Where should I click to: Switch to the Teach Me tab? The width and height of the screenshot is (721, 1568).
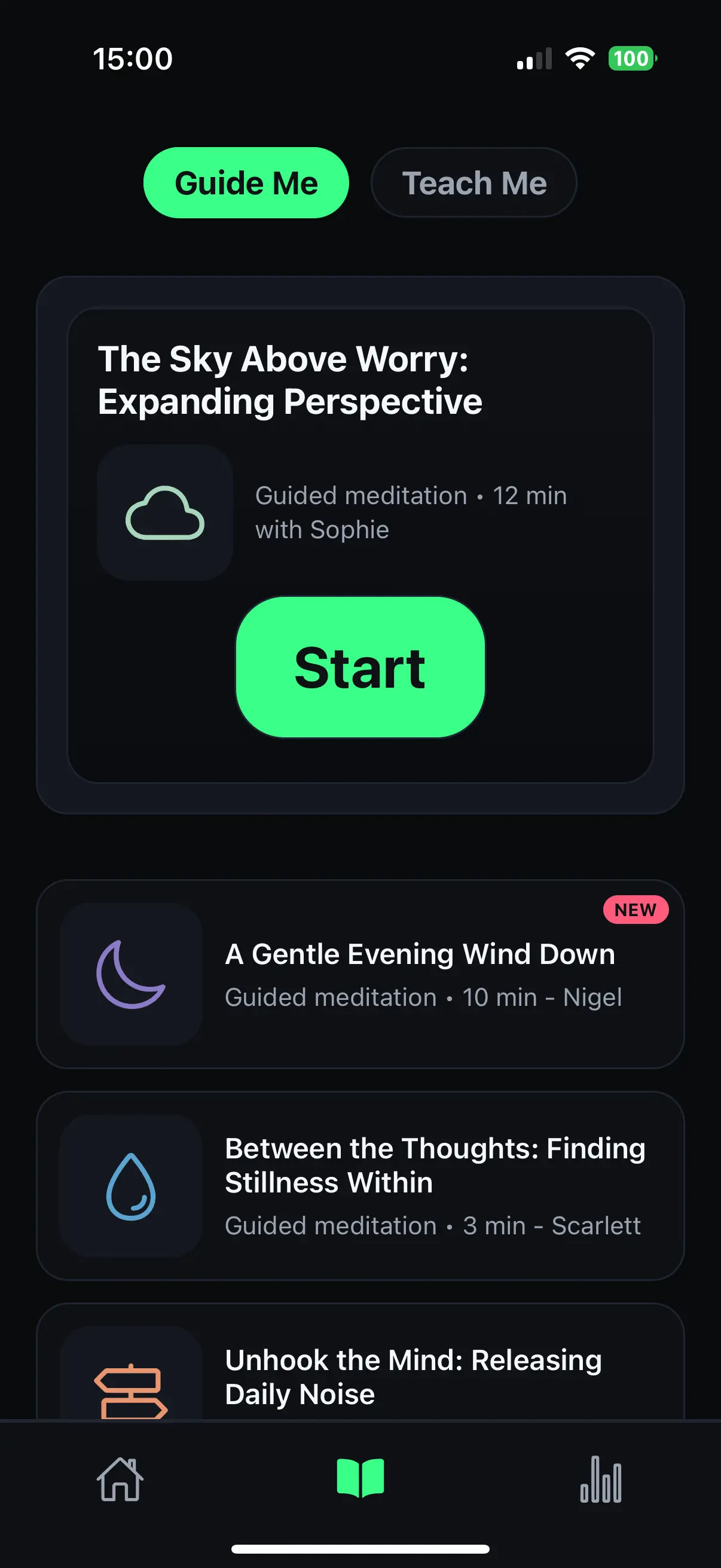pyautogui.click(x=473, y=182)
